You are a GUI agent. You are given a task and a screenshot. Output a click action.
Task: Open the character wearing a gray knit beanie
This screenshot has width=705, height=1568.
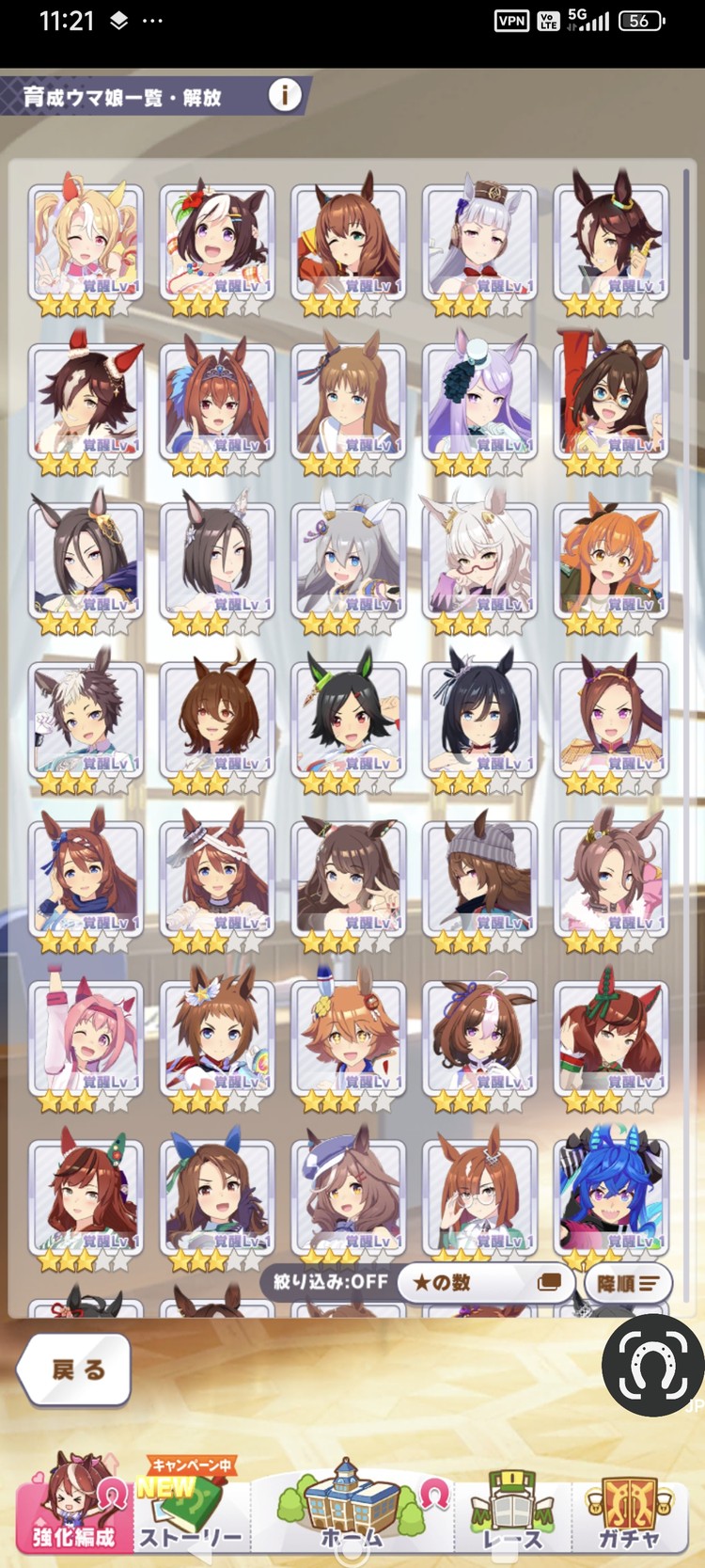(479, 879)
